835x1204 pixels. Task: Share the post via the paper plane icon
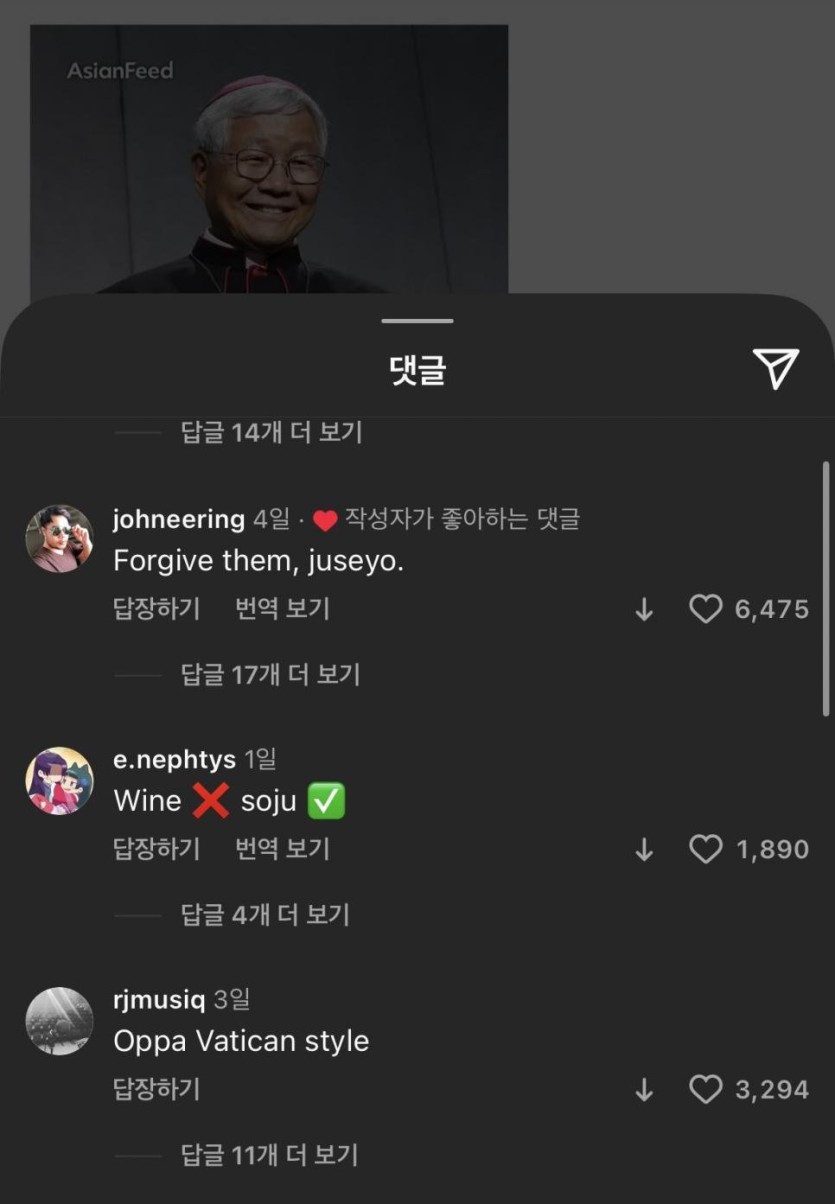775,369
